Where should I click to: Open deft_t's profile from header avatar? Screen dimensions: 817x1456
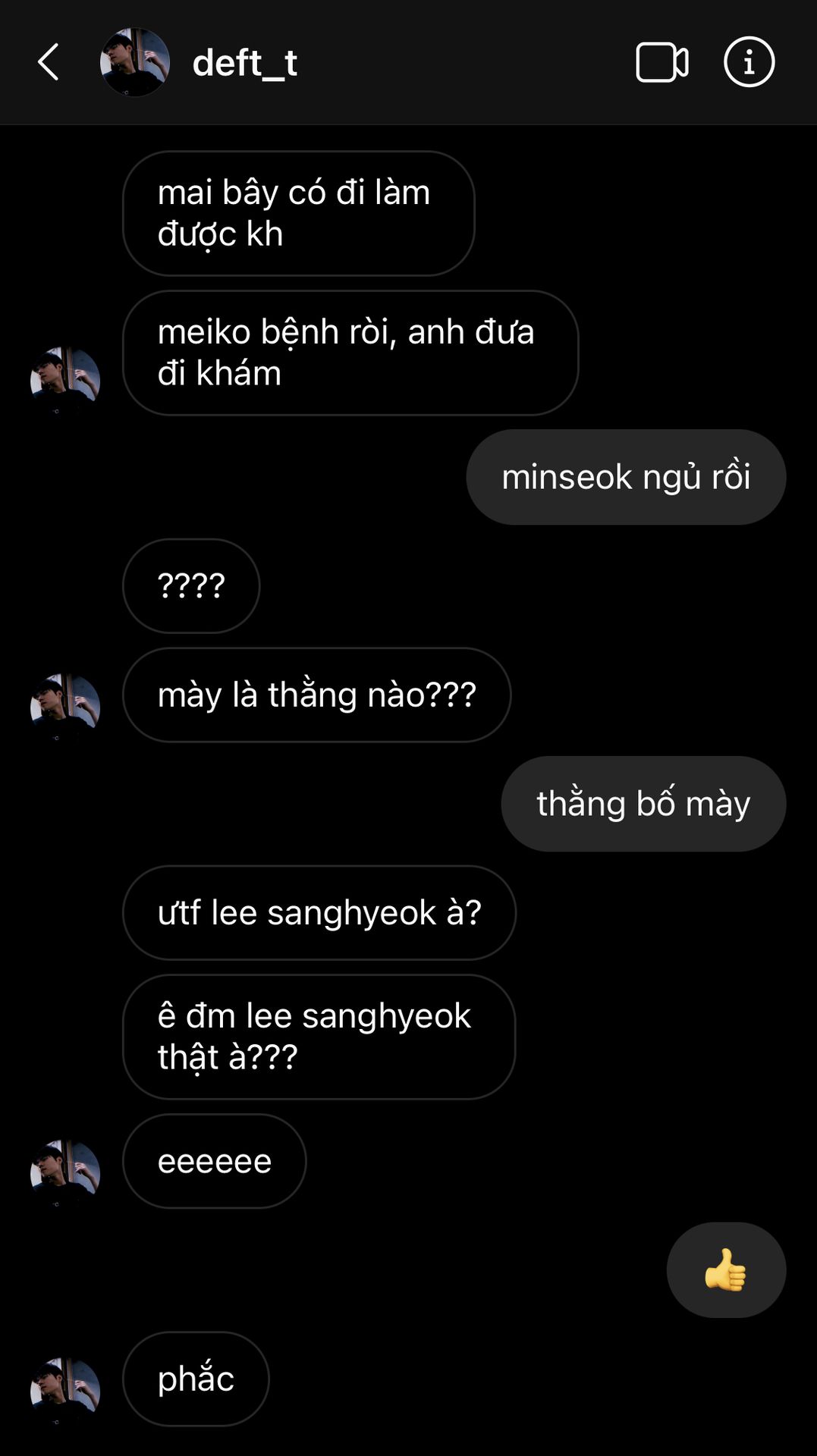[135, 62]
